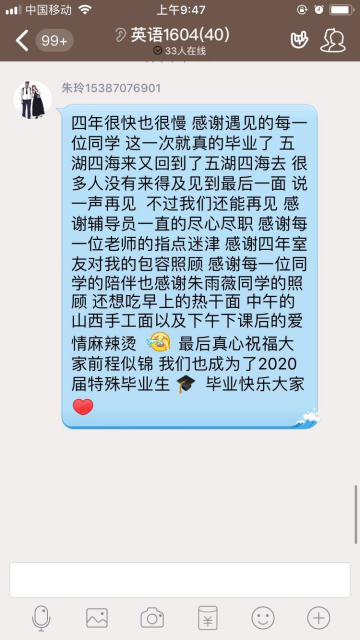Start a voice message with microphone
This screenshot has height=640, width=360.
coord(41,618)
